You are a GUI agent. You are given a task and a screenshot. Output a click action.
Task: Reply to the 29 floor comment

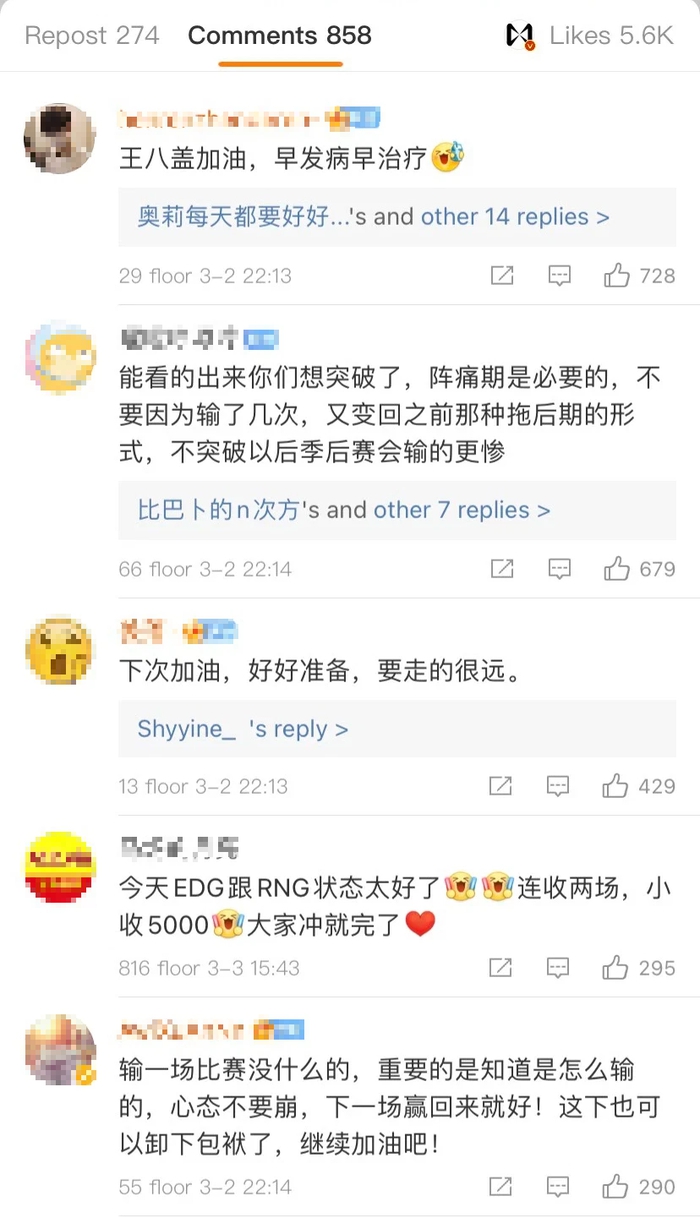tap(560, 276)
